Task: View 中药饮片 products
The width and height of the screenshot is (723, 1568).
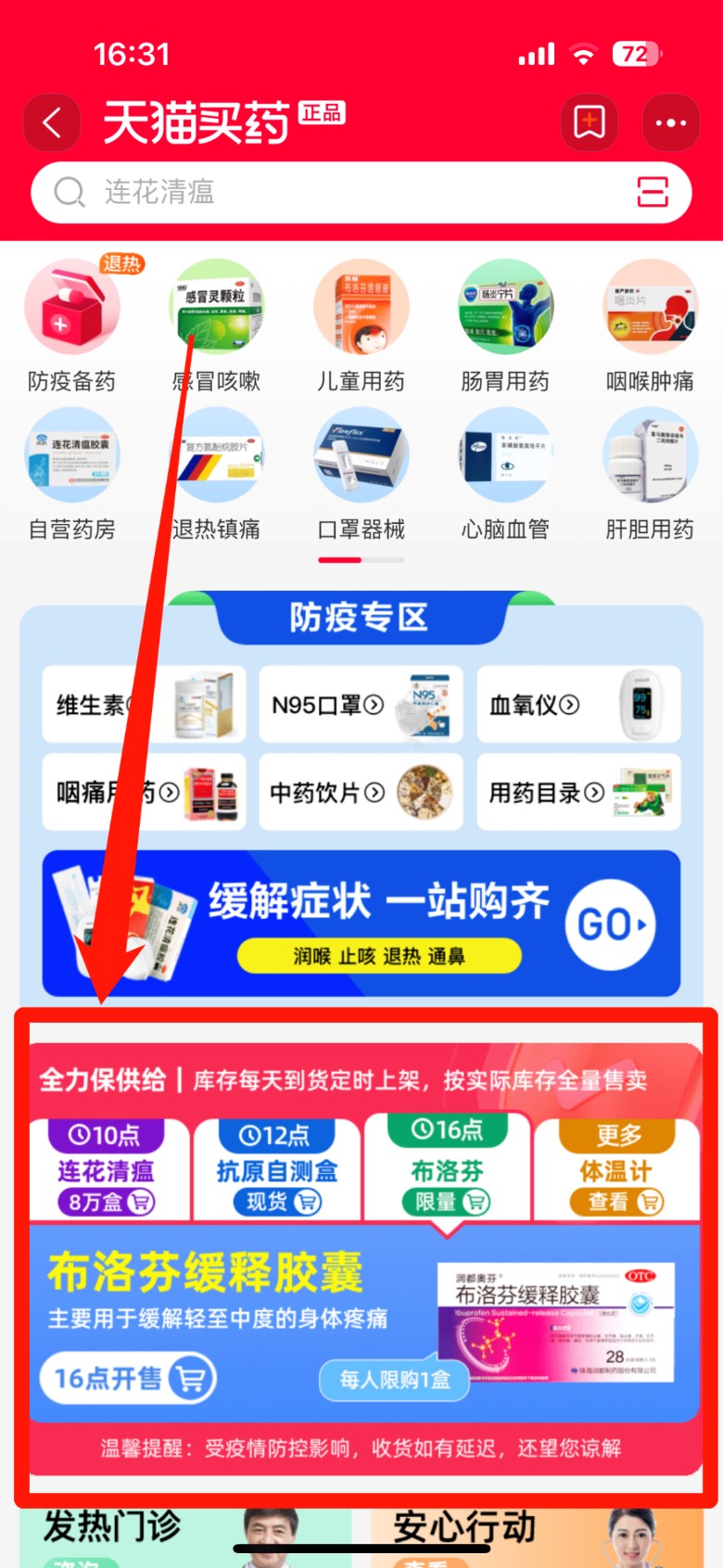Action: point(361,793)
